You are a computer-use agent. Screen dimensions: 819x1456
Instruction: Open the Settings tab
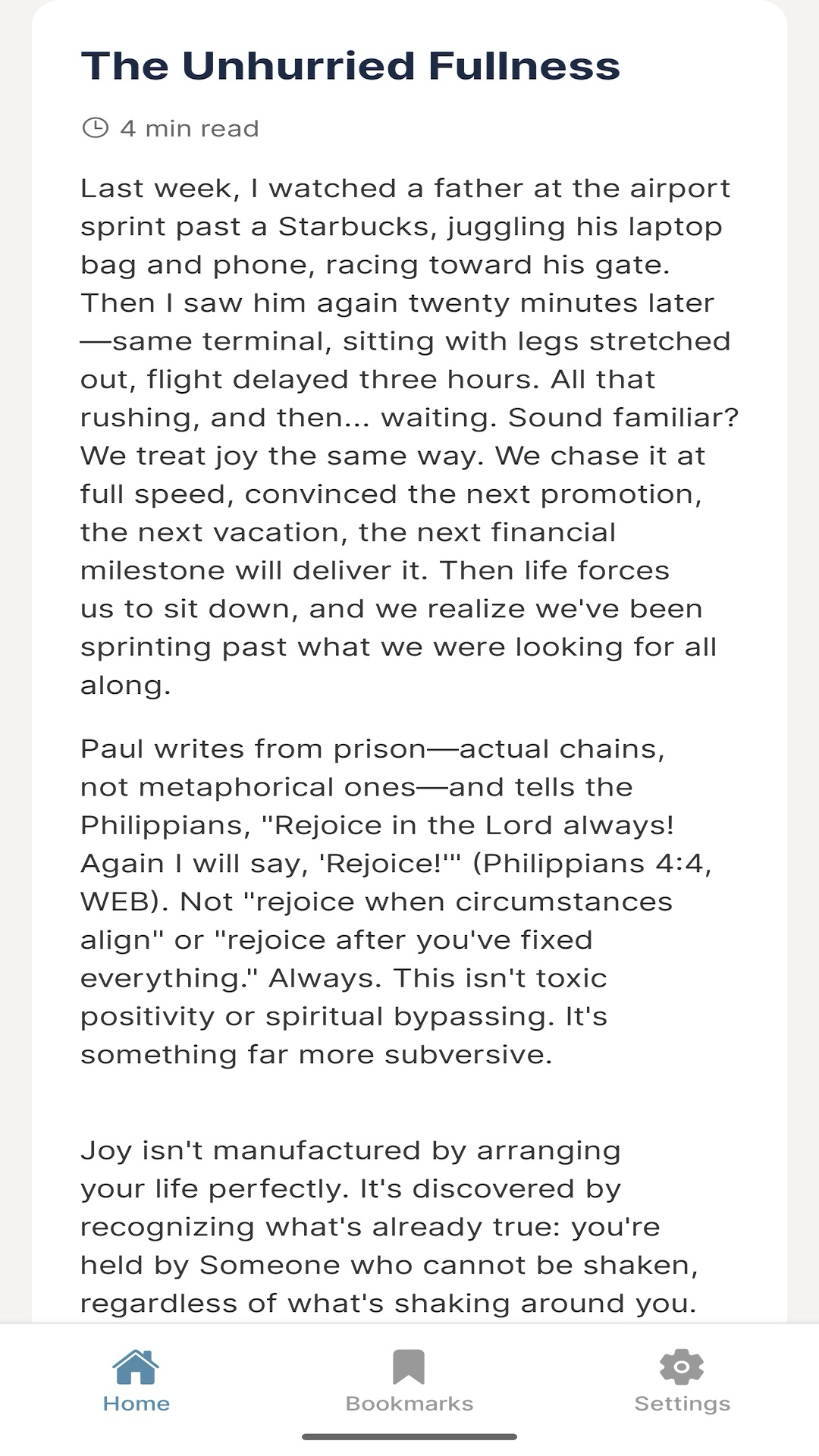coord(682,1382)
